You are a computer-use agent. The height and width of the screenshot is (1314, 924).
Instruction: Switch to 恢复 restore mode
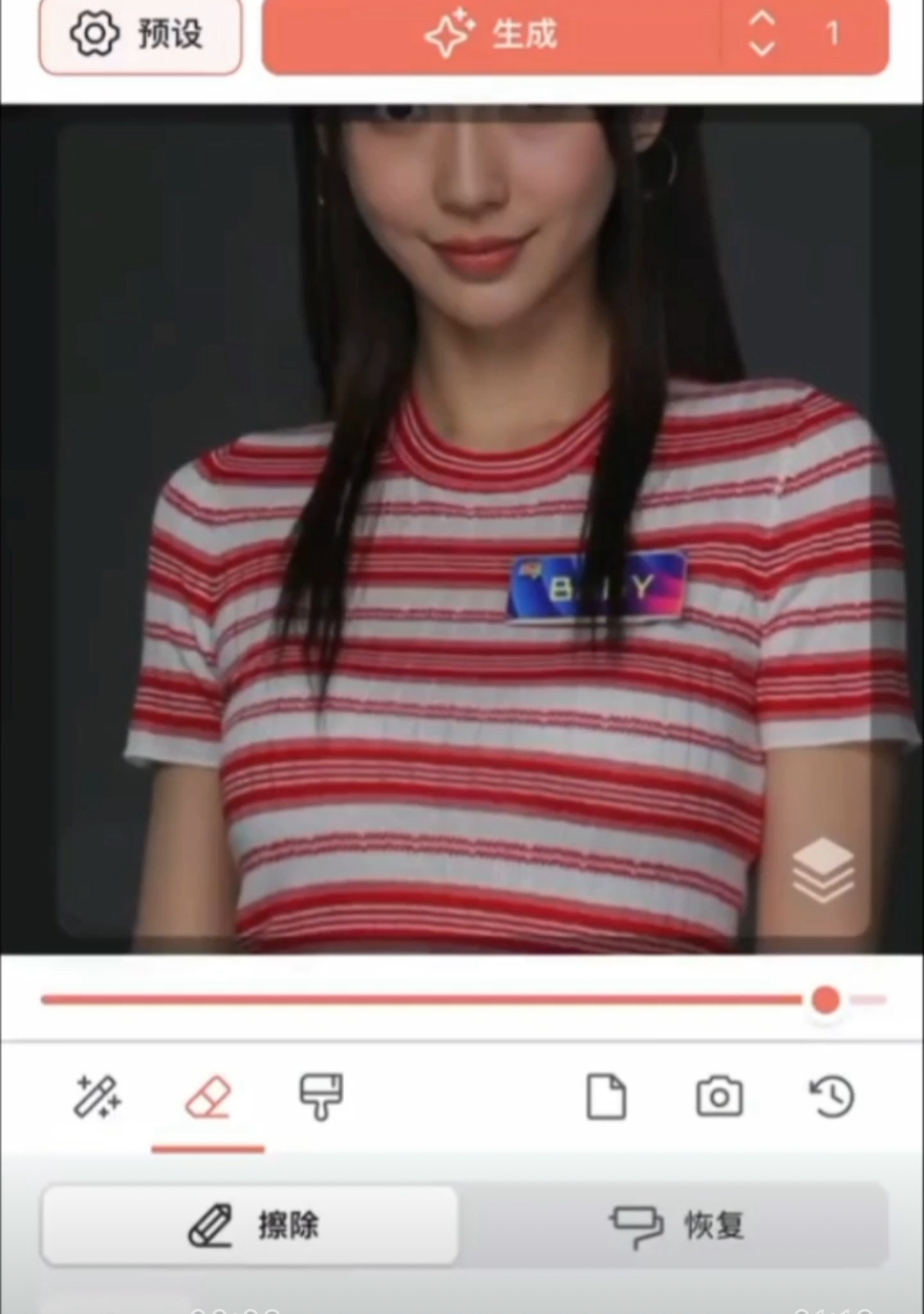pyautogui.click(x=675, y=1225)
